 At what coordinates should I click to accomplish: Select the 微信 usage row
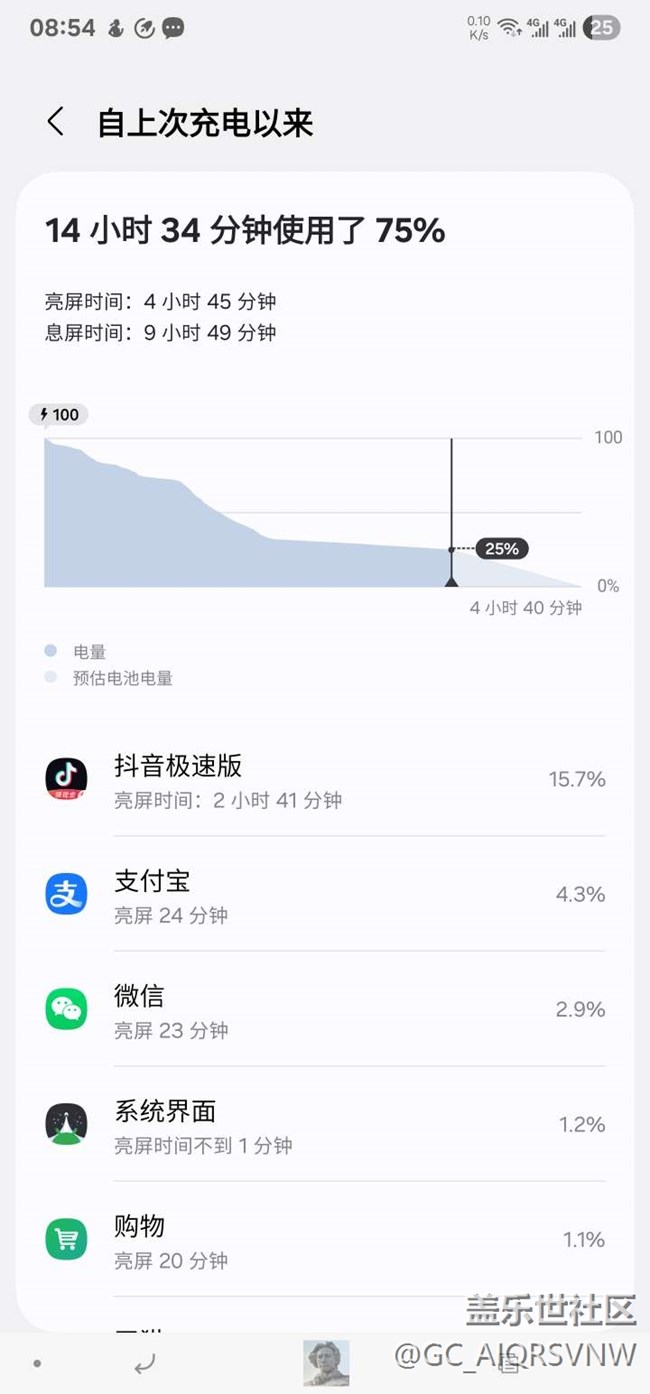tap(325, 1010)
